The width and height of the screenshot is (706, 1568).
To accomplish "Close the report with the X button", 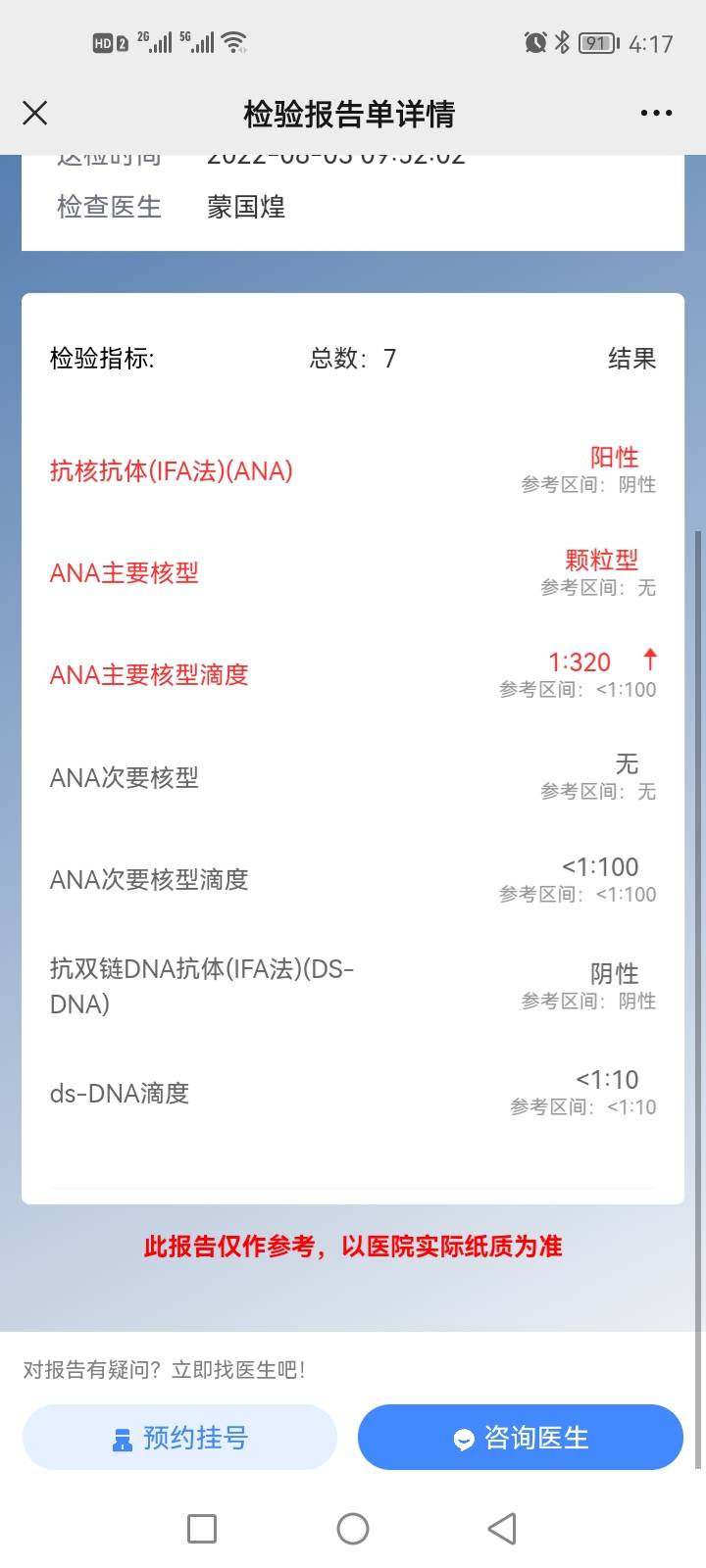I will (34, 113).
